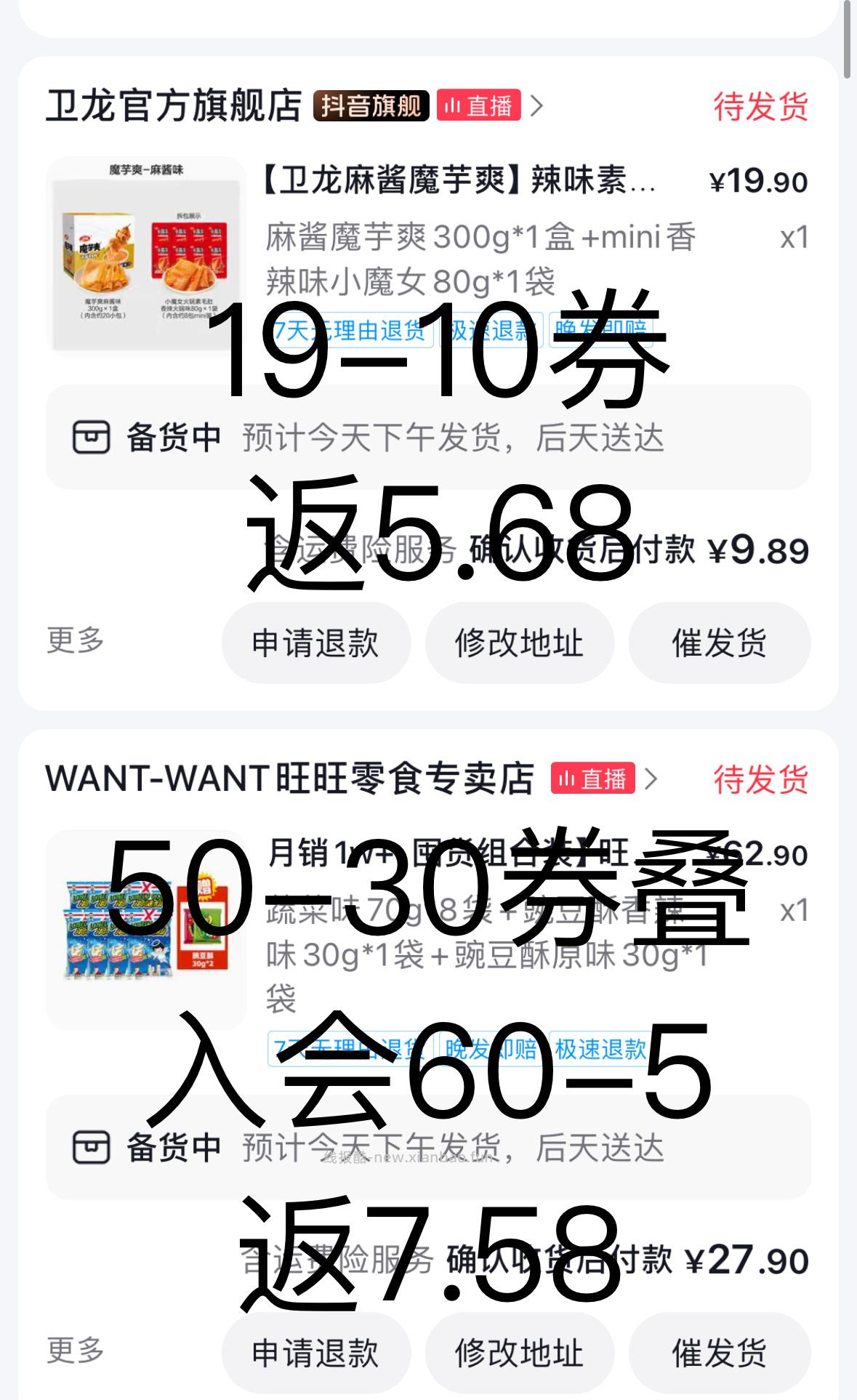This screenshot has height=1400, width=857.
Task: Click the 麻酱魔芋爽 product thumbnail
Action: pyautogui.click(x=146, y=253)
